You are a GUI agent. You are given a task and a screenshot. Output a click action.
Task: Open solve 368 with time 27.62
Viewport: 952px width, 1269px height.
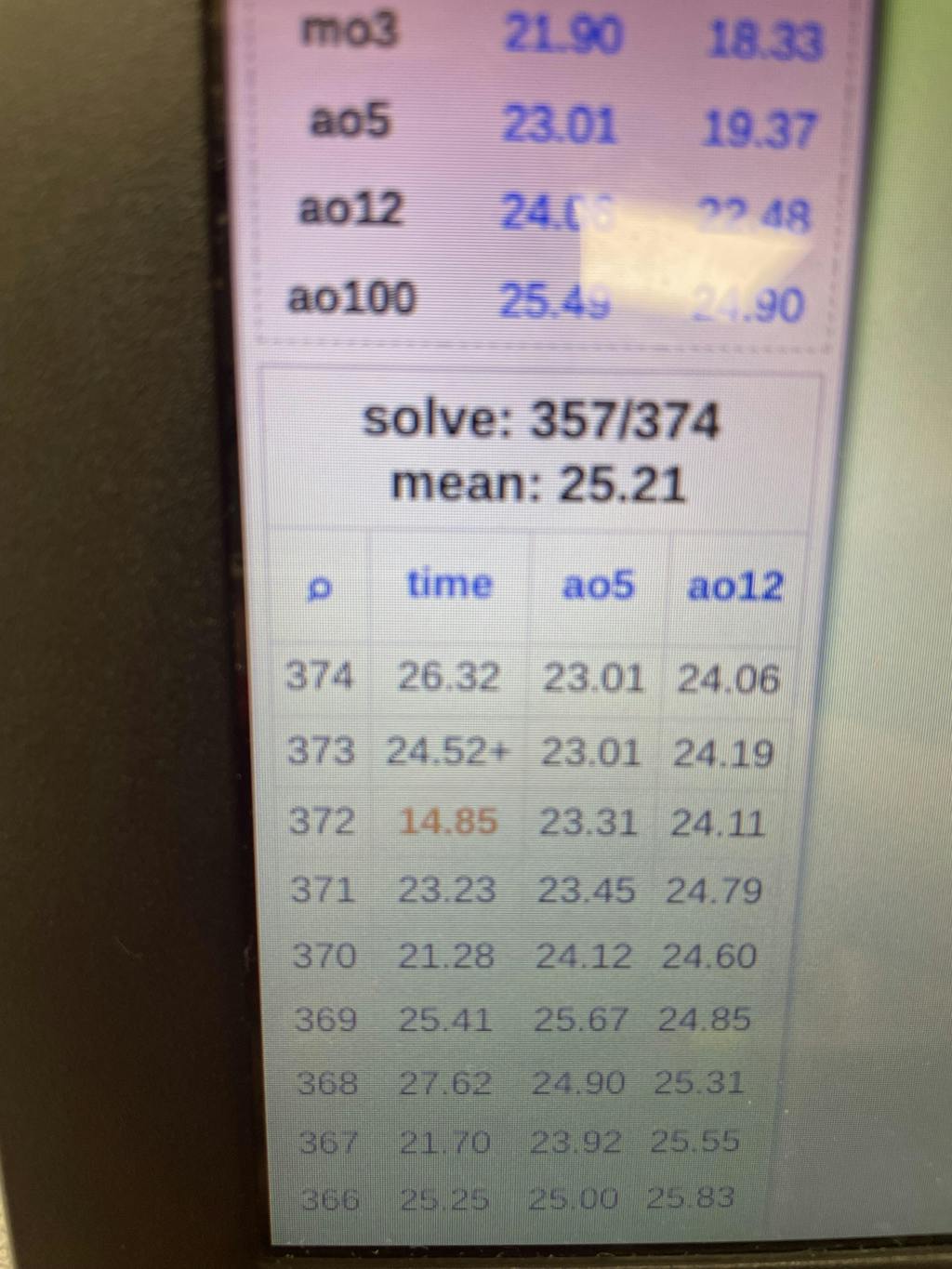point(444,1083)
